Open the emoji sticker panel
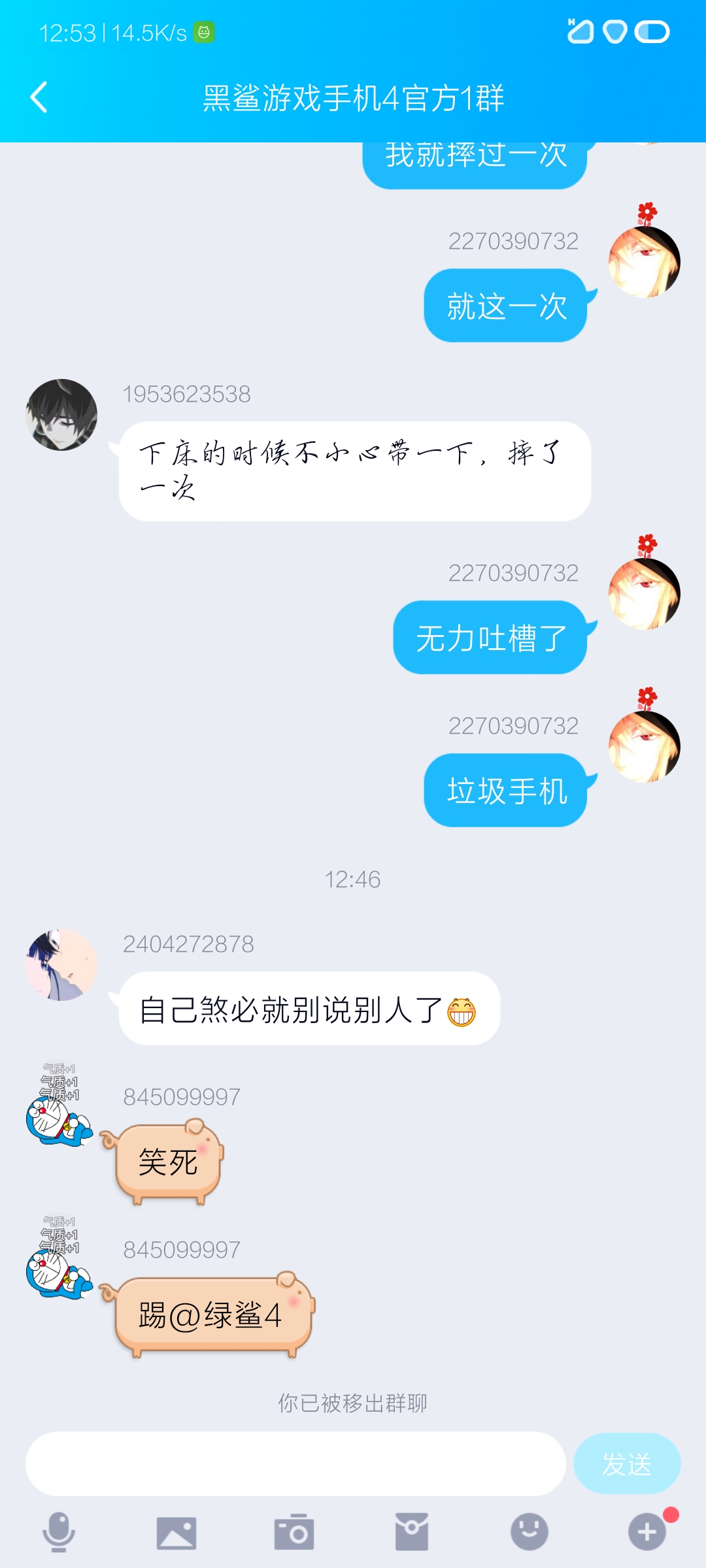Image resolution: width=706 pixels, height=1568 pixels. pos(529,1531)
